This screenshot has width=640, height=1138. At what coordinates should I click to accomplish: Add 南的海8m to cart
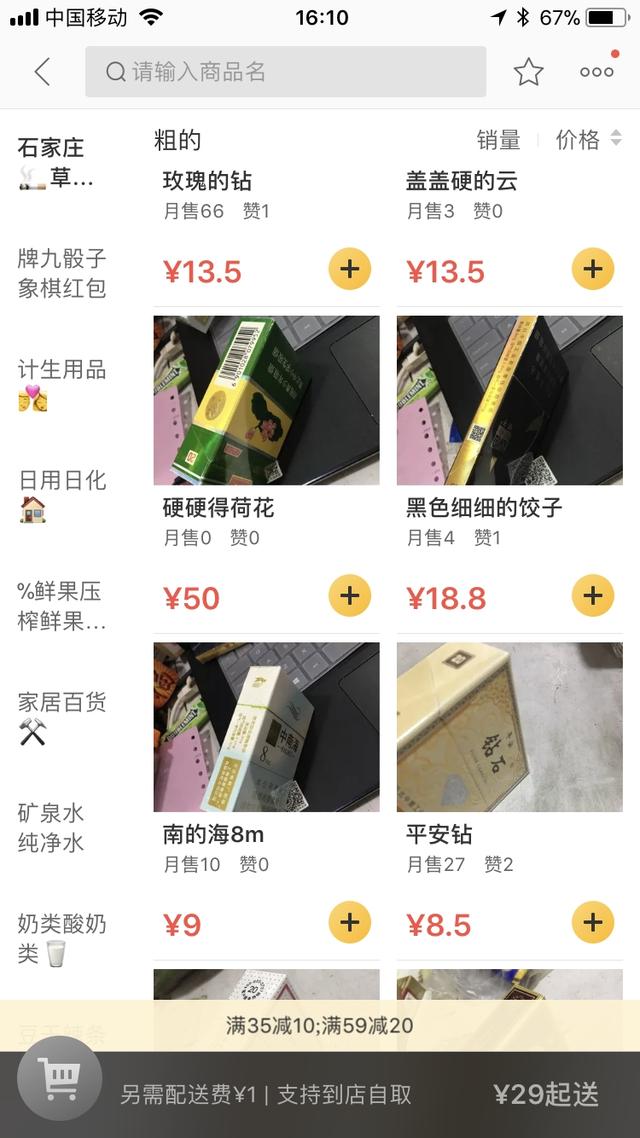click(x=349, y=922)
